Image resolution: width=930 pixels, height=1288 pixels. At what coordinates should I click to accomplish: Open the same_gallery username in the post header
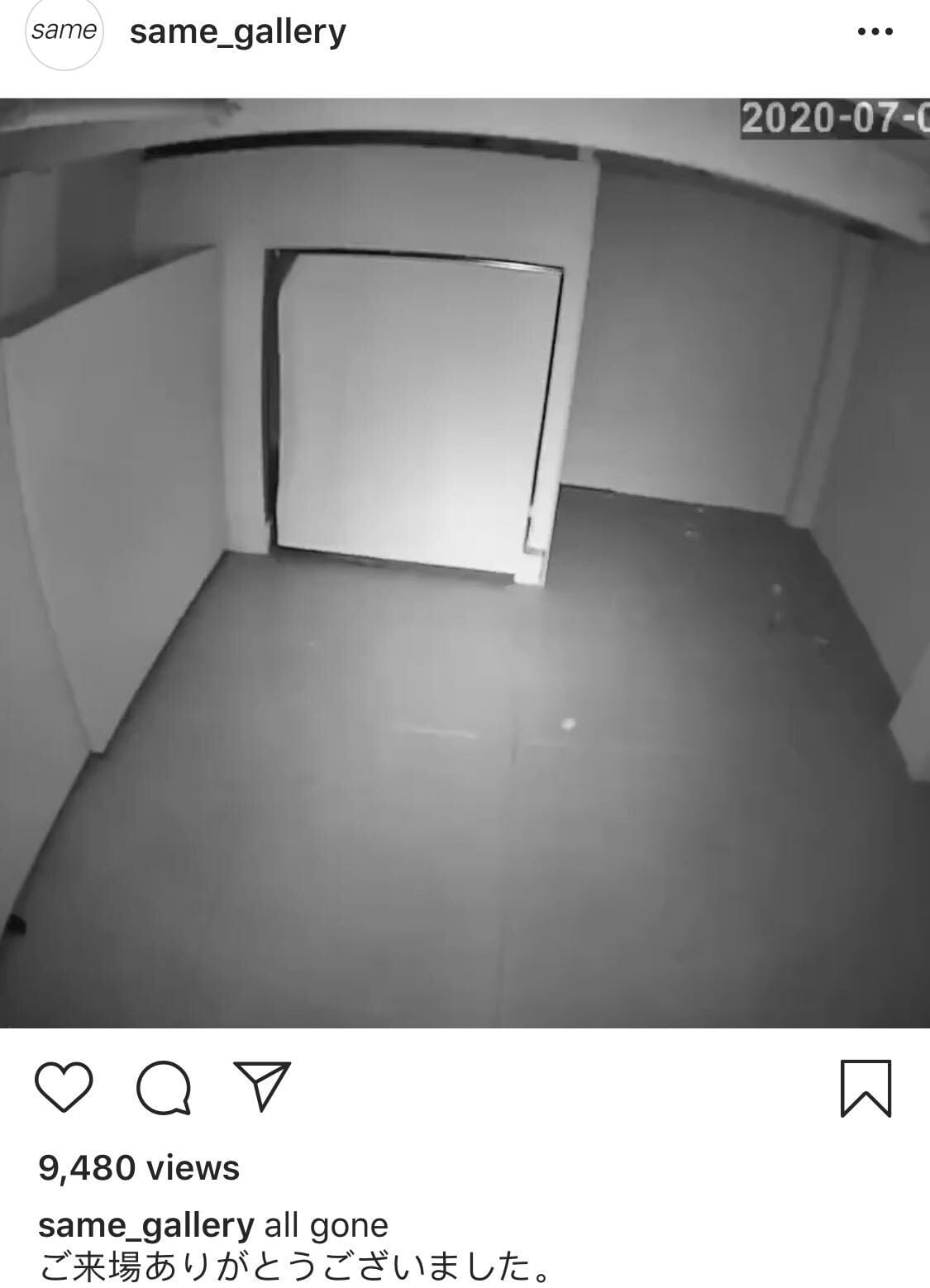coord(237,32)
